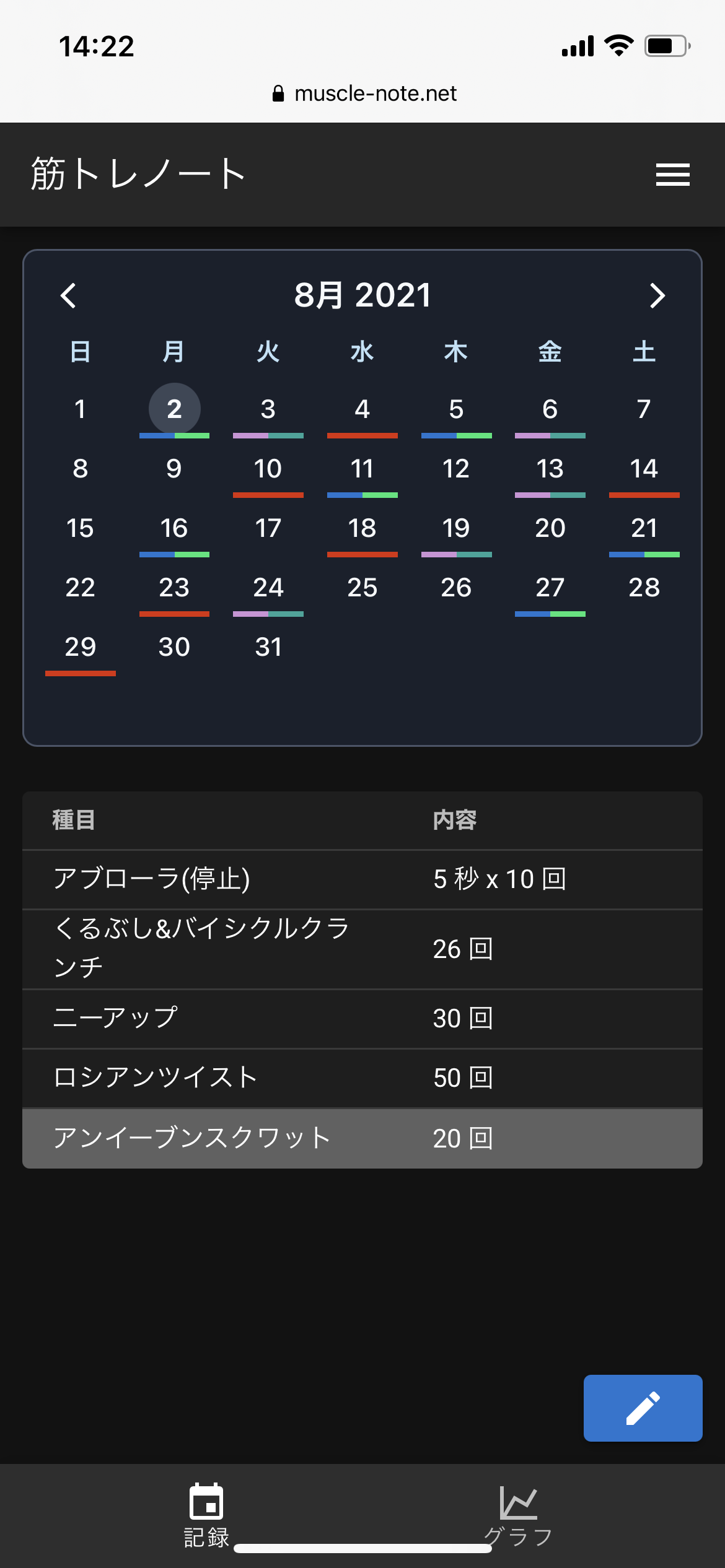
Task: Switch to the グラフ tab
Action: pos(518,1515)
